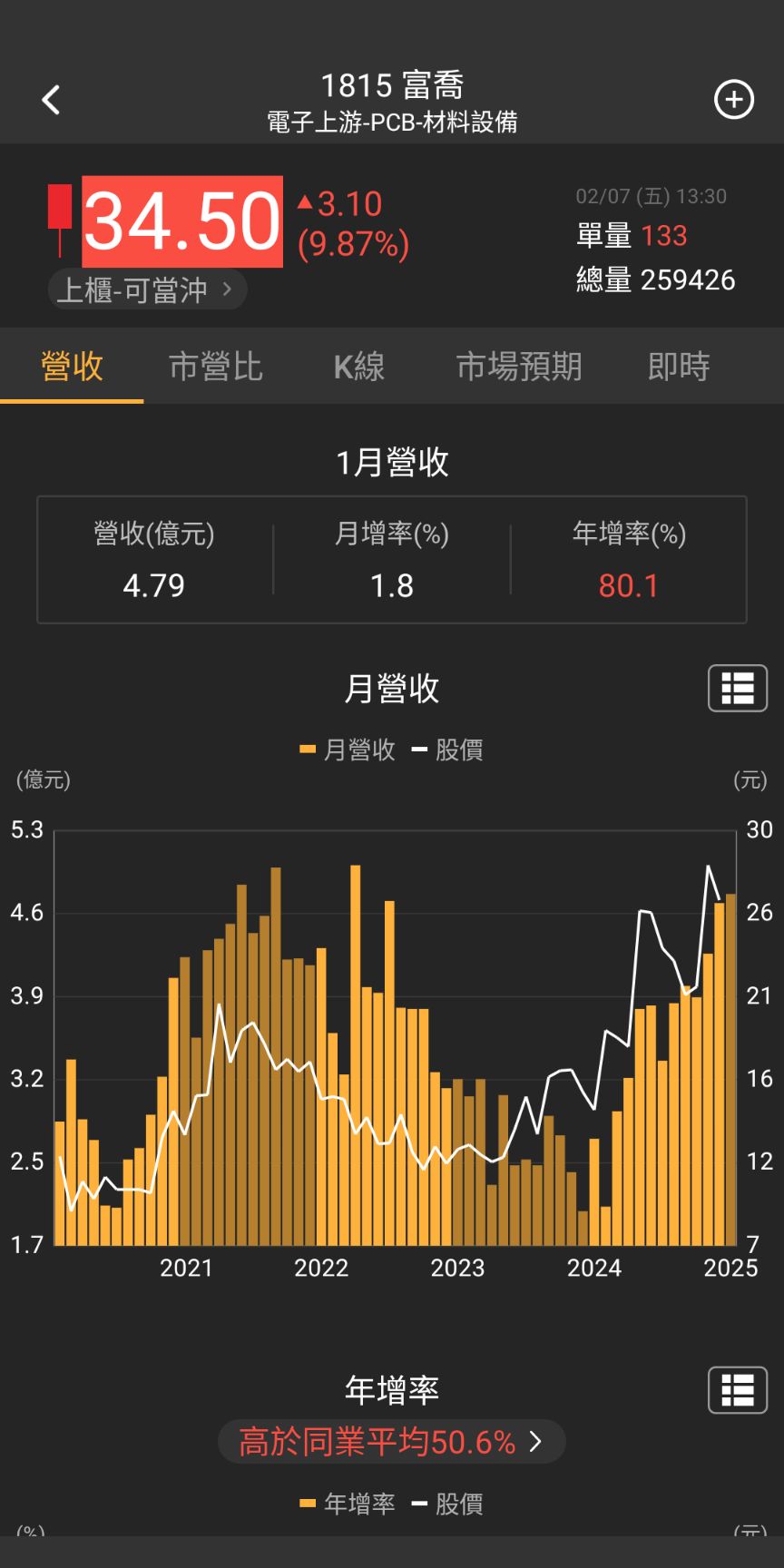Go back using the top-left arrow

(51, 100)
